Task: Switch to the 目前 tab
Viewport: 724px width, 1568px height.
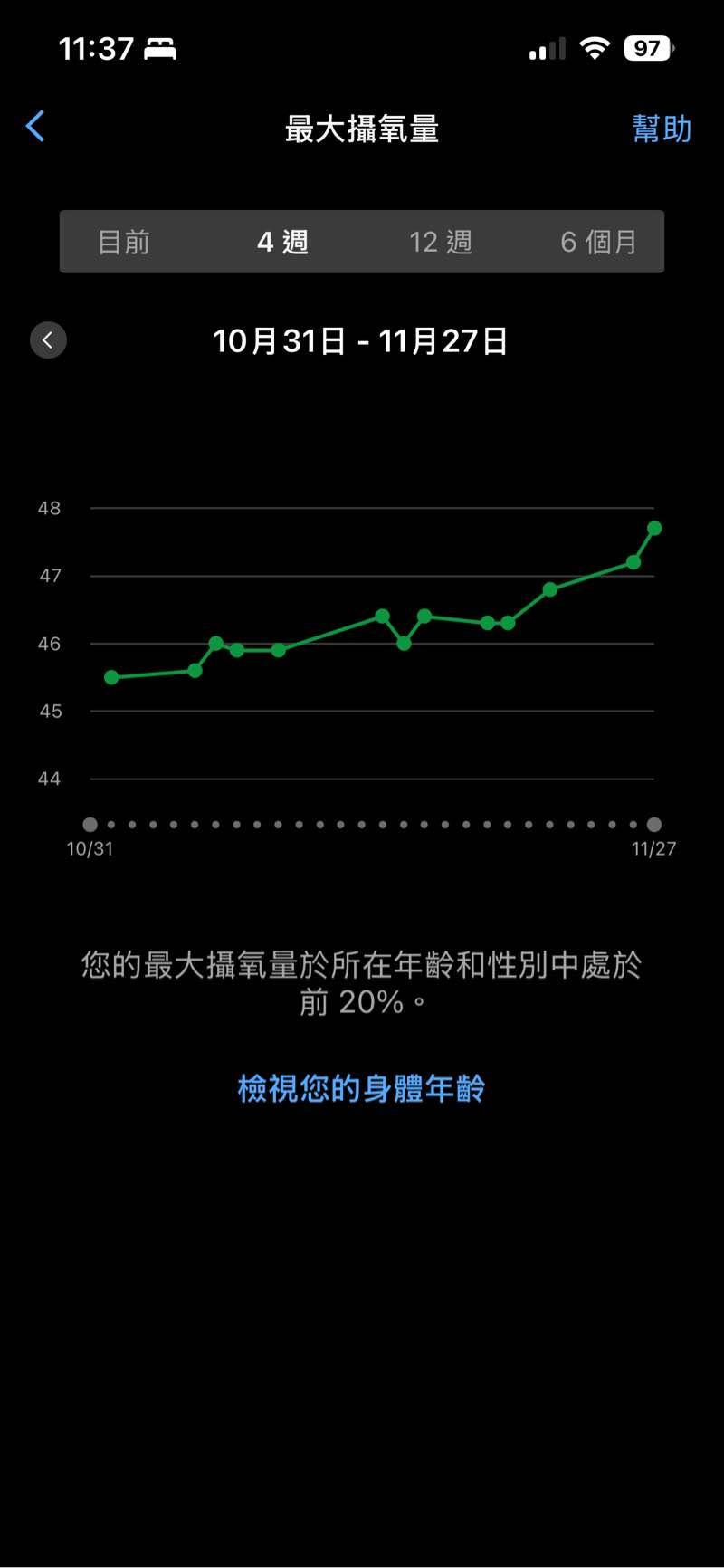Action: click(124, 242)
